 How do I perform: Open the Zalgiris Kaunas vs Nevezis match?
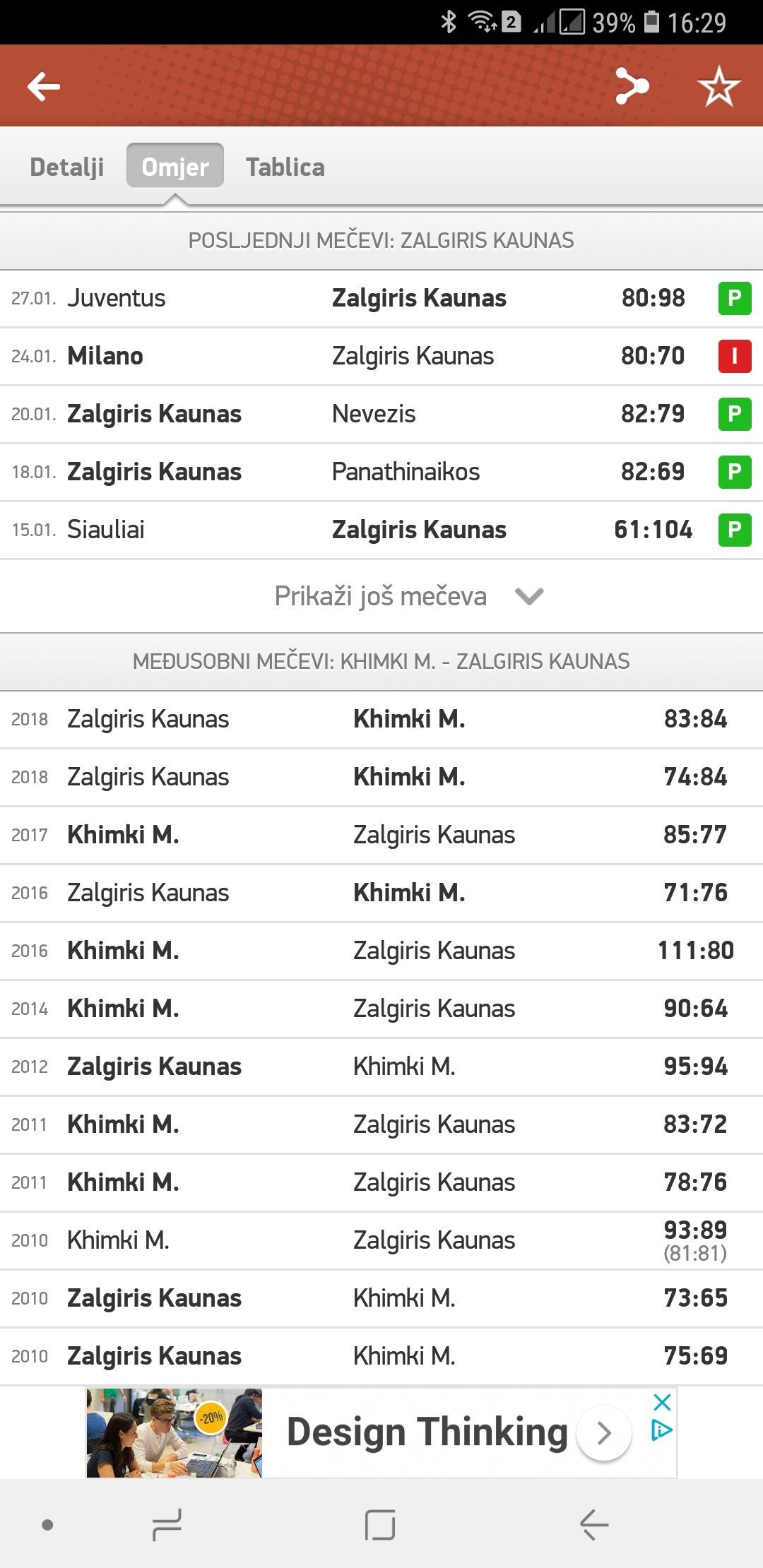(381, 414)
